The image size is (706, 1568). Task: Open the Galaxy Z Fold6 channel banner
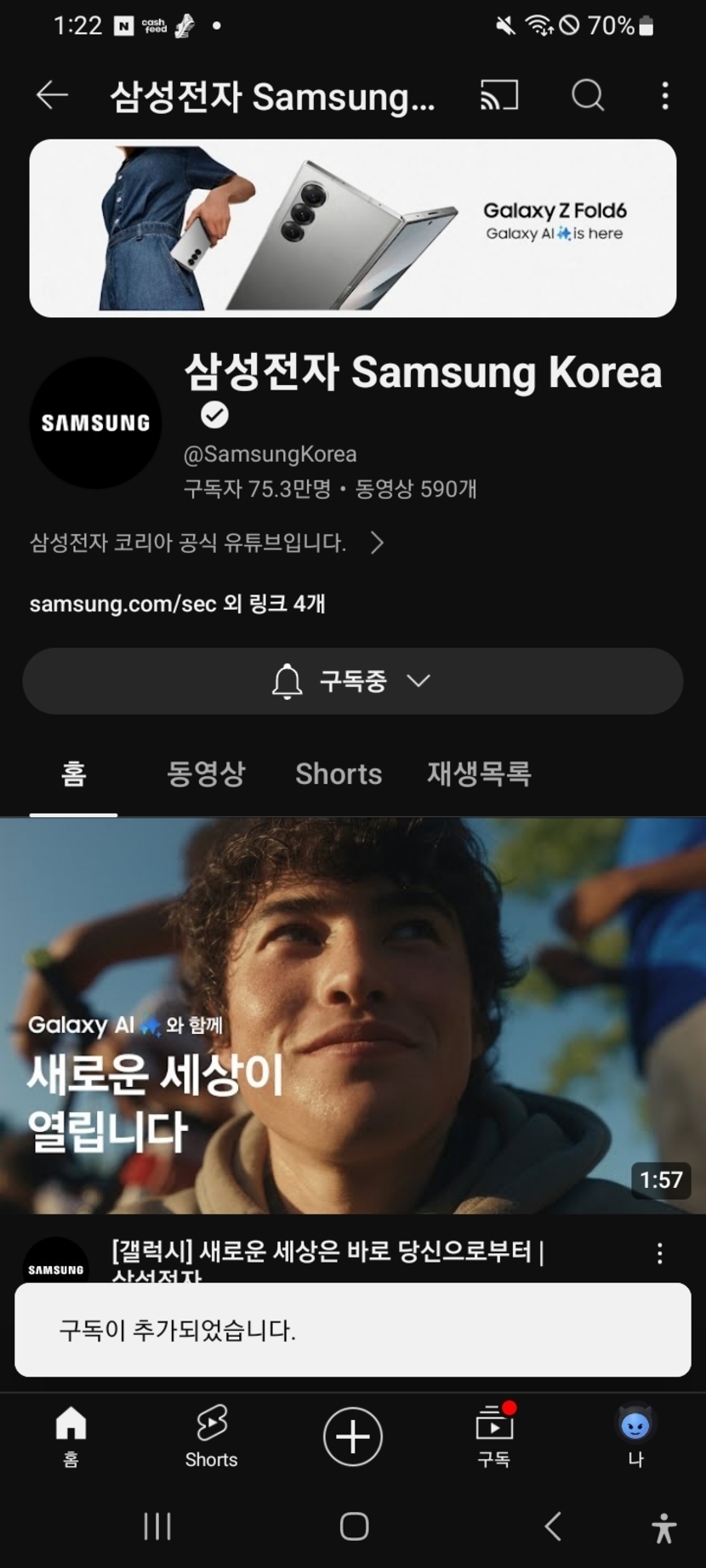pos(353,228)
